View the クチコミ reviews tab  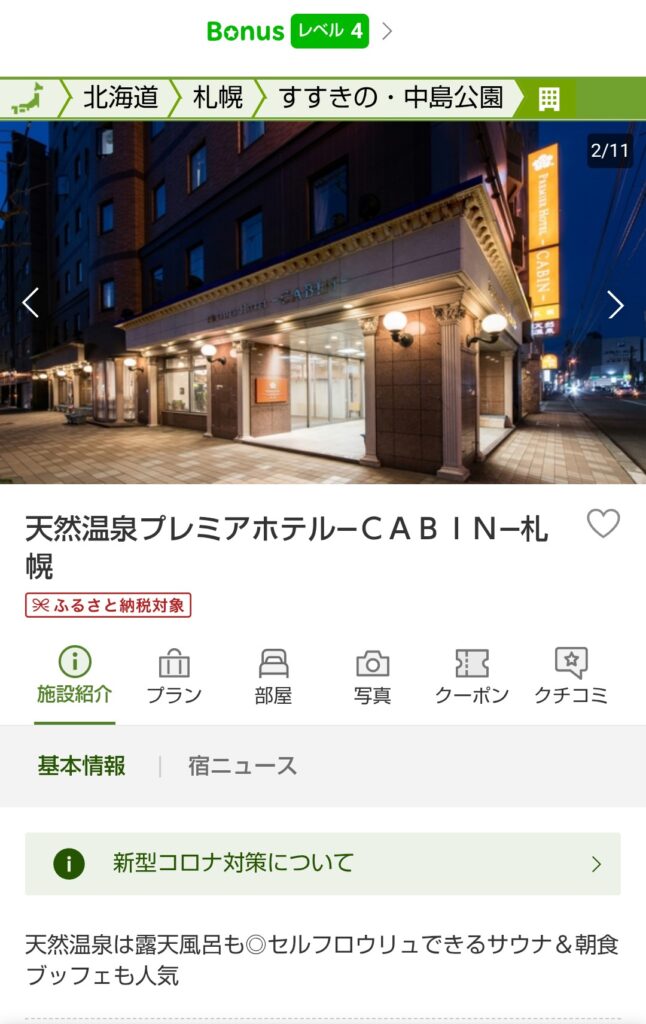(x=571, y=677)
